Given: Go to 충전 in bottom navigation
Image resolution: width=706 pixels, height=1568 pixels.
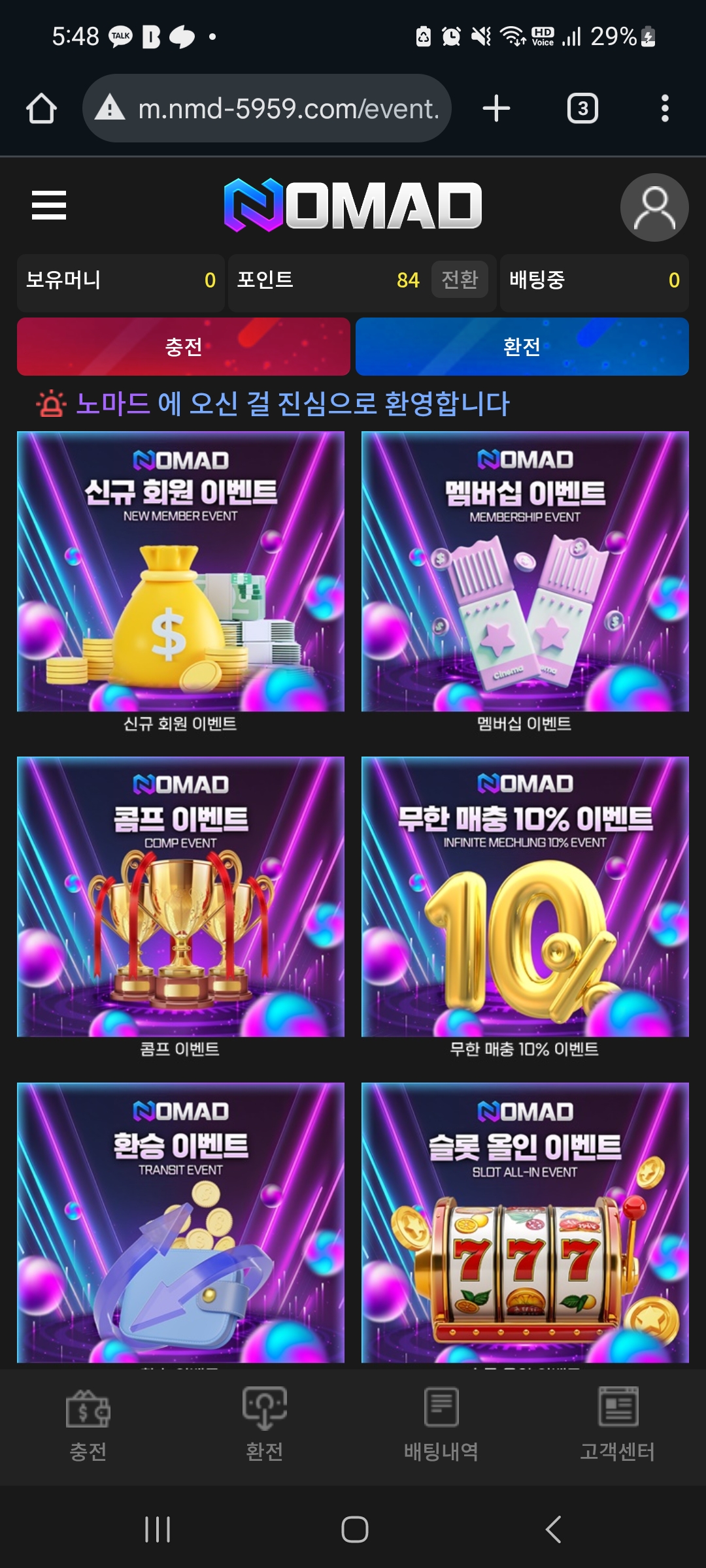Looking at the screenshot, I should pos(88,1424).
